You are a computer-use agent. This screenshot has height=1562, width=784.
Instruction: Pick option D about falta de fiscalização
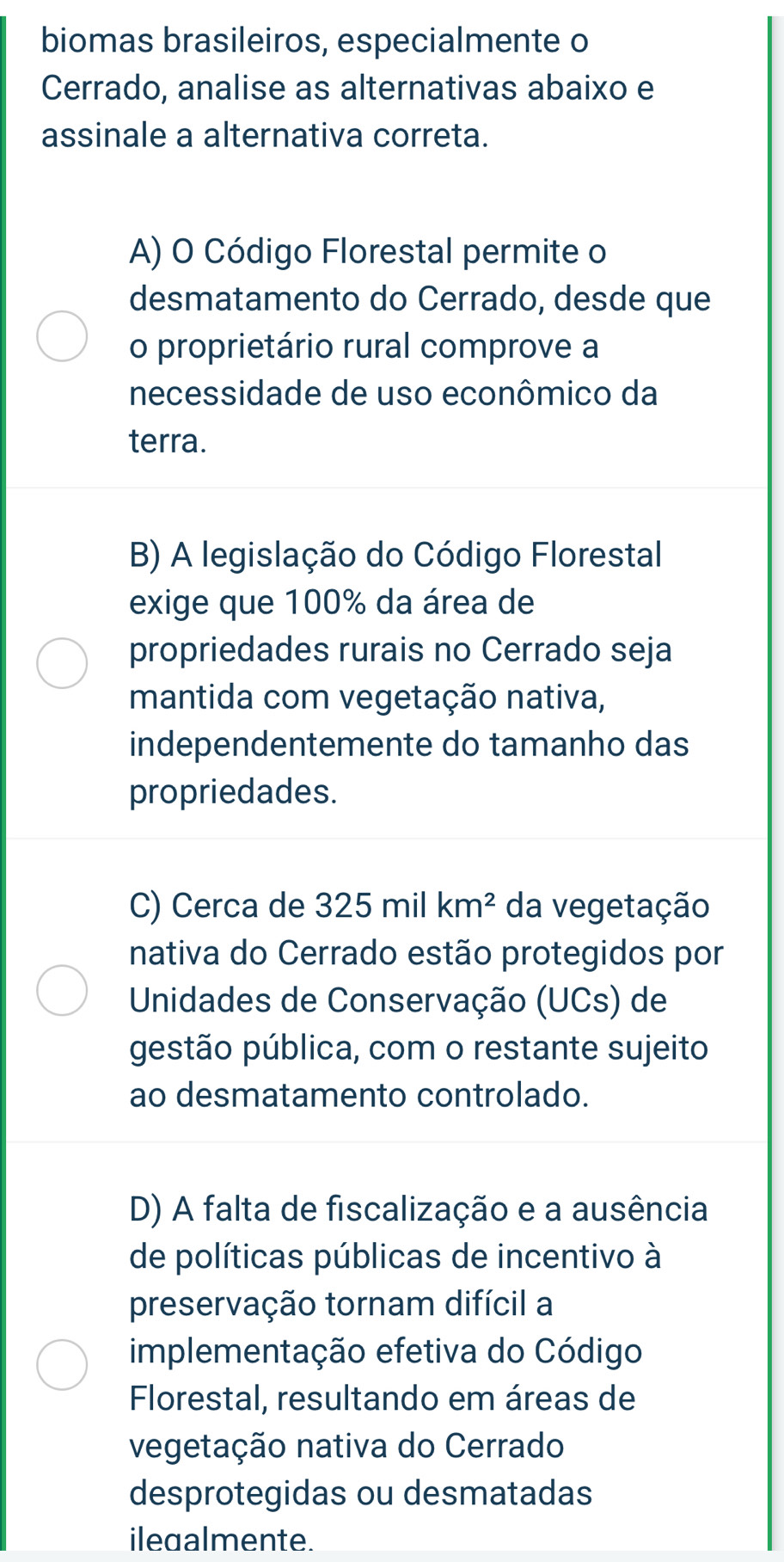(62, 1364)
